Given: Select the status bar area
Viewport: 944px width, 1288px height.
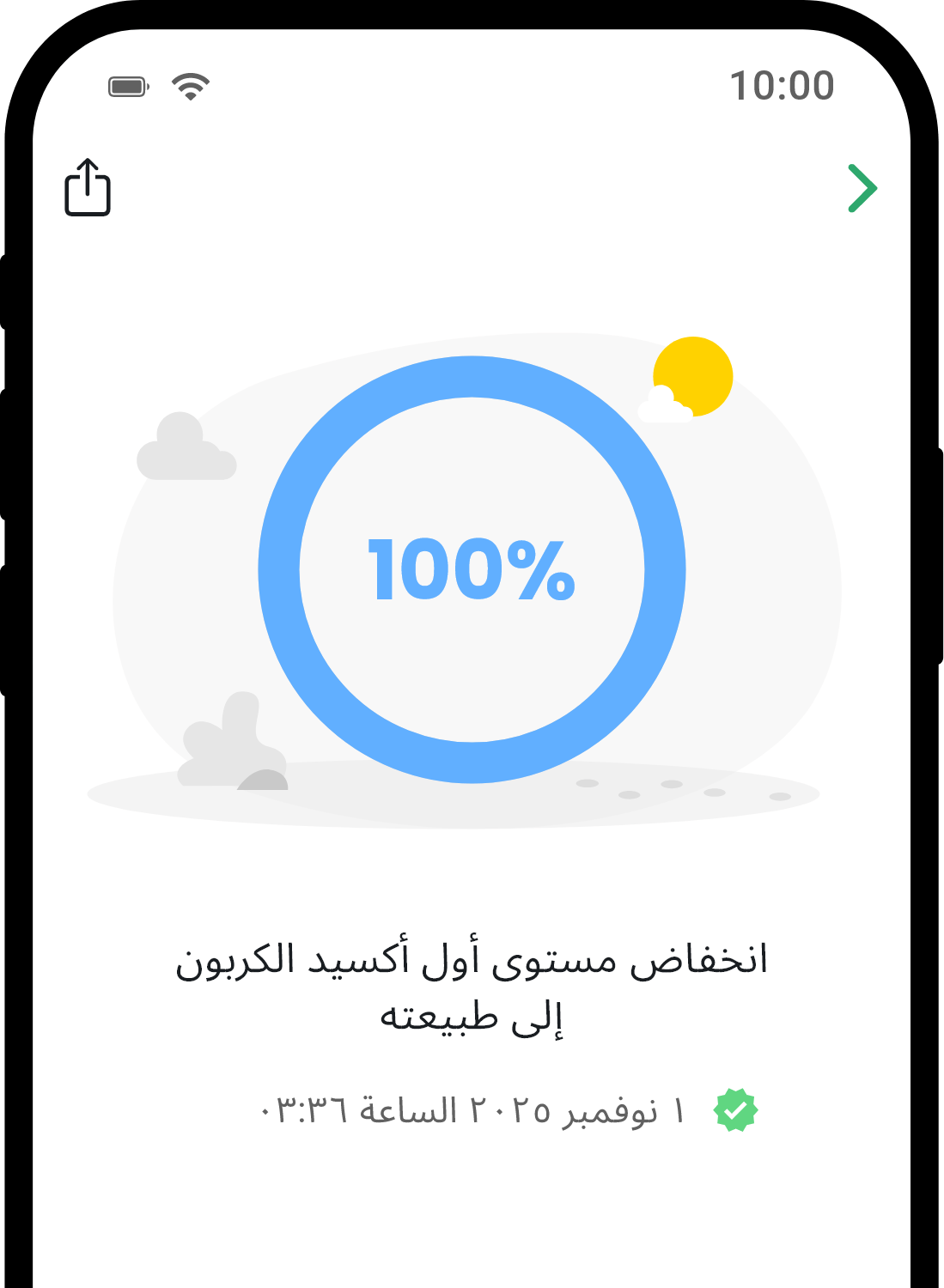Looking at the screenshot, I should (x=472, y=84).
